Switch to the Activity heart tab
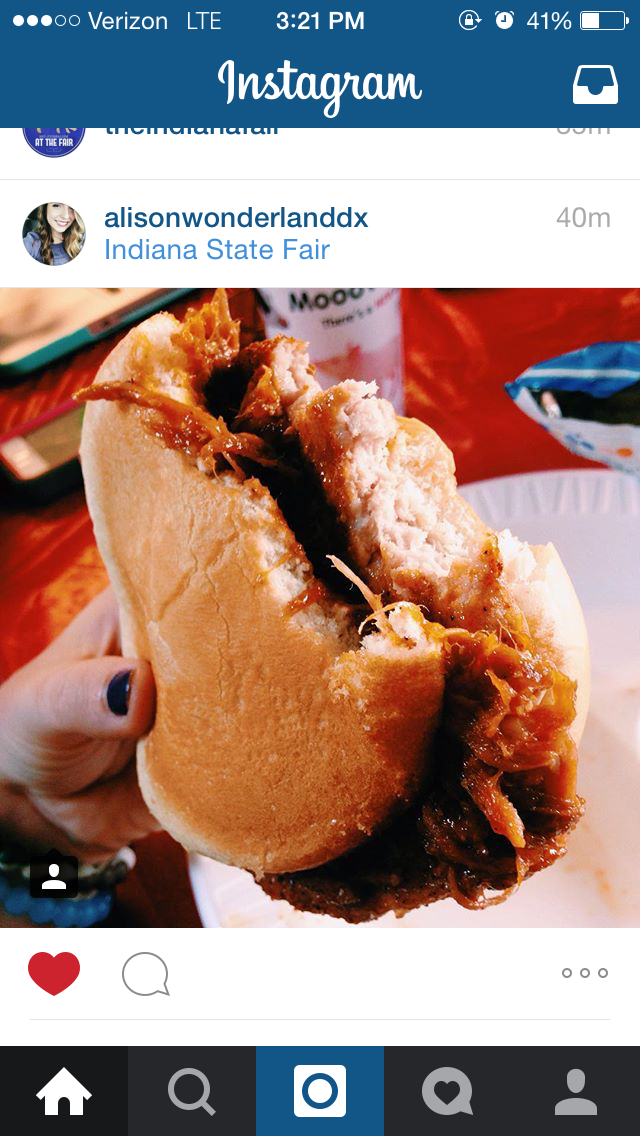 pos(448,1091)
